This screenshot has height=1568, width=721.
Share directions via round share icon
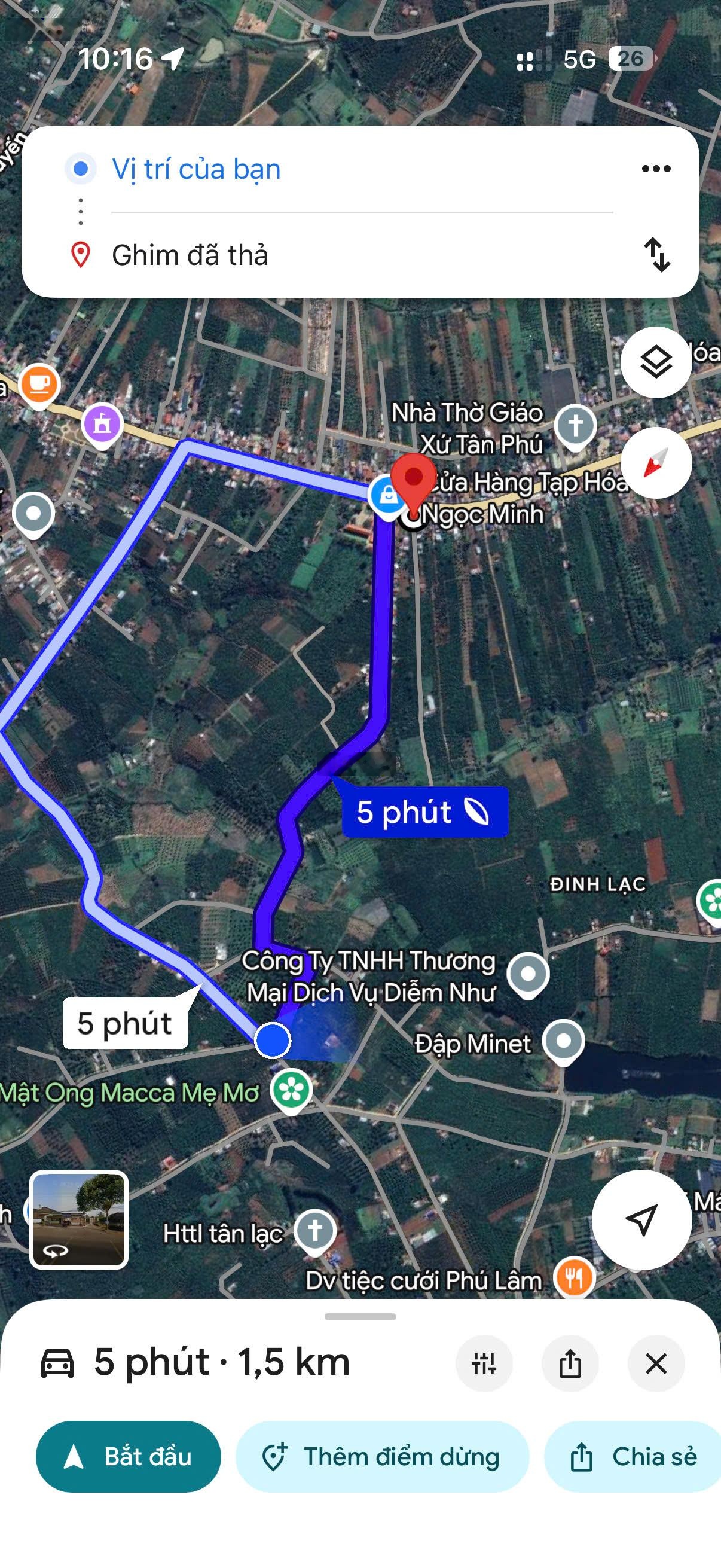pos(570,1363)
